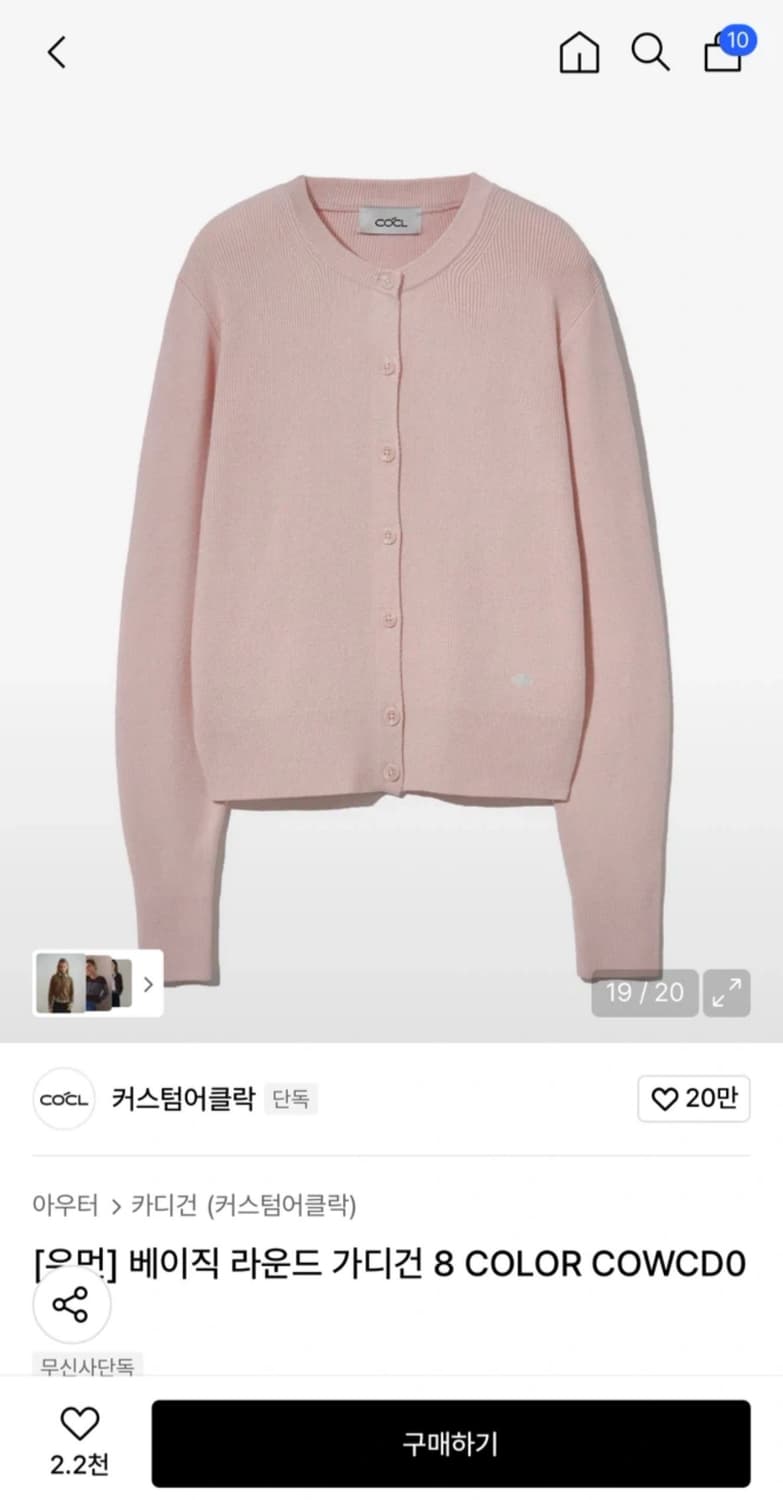783x1500 pixels.
Task: Expand the image thumbnail strip with right chevron
Action: click(147, 984)
